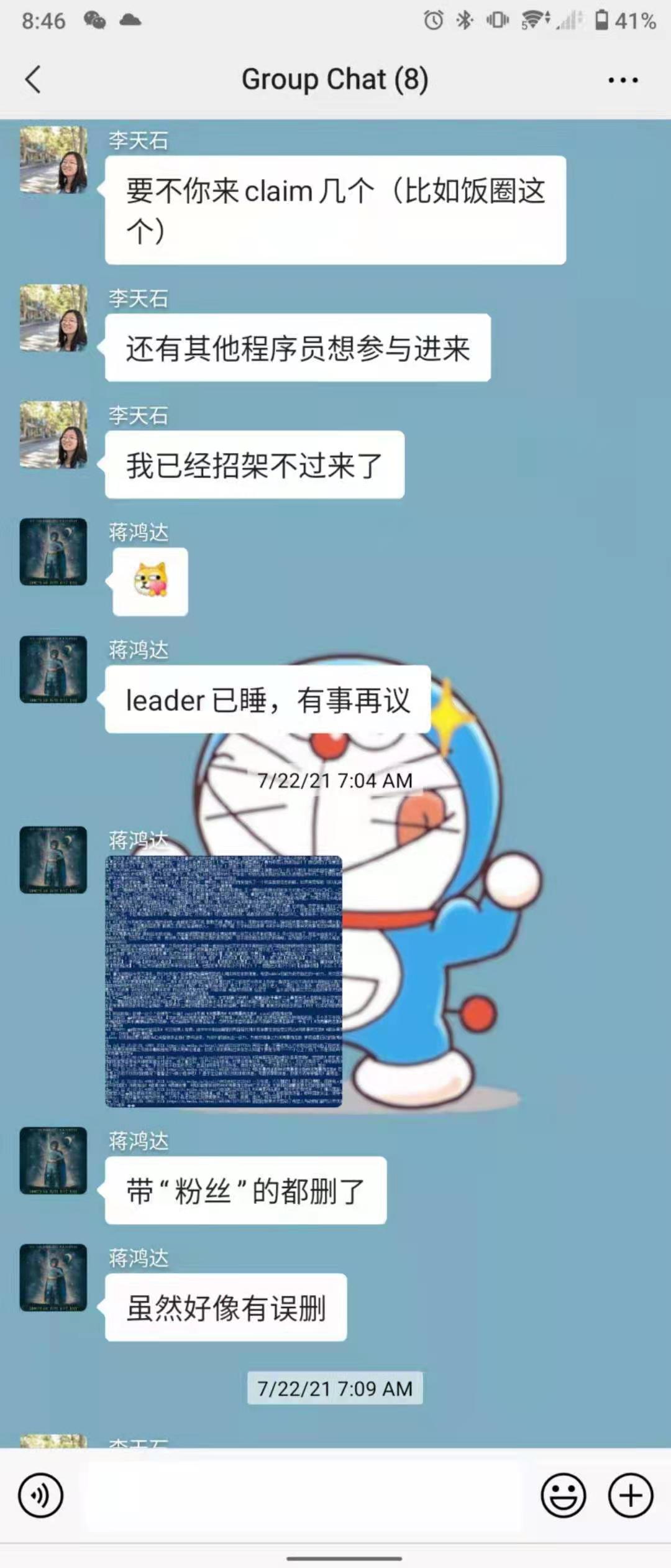This screenshot has width=671, height=1568.
Task: Switch to voice message input
Action: 41,1495
